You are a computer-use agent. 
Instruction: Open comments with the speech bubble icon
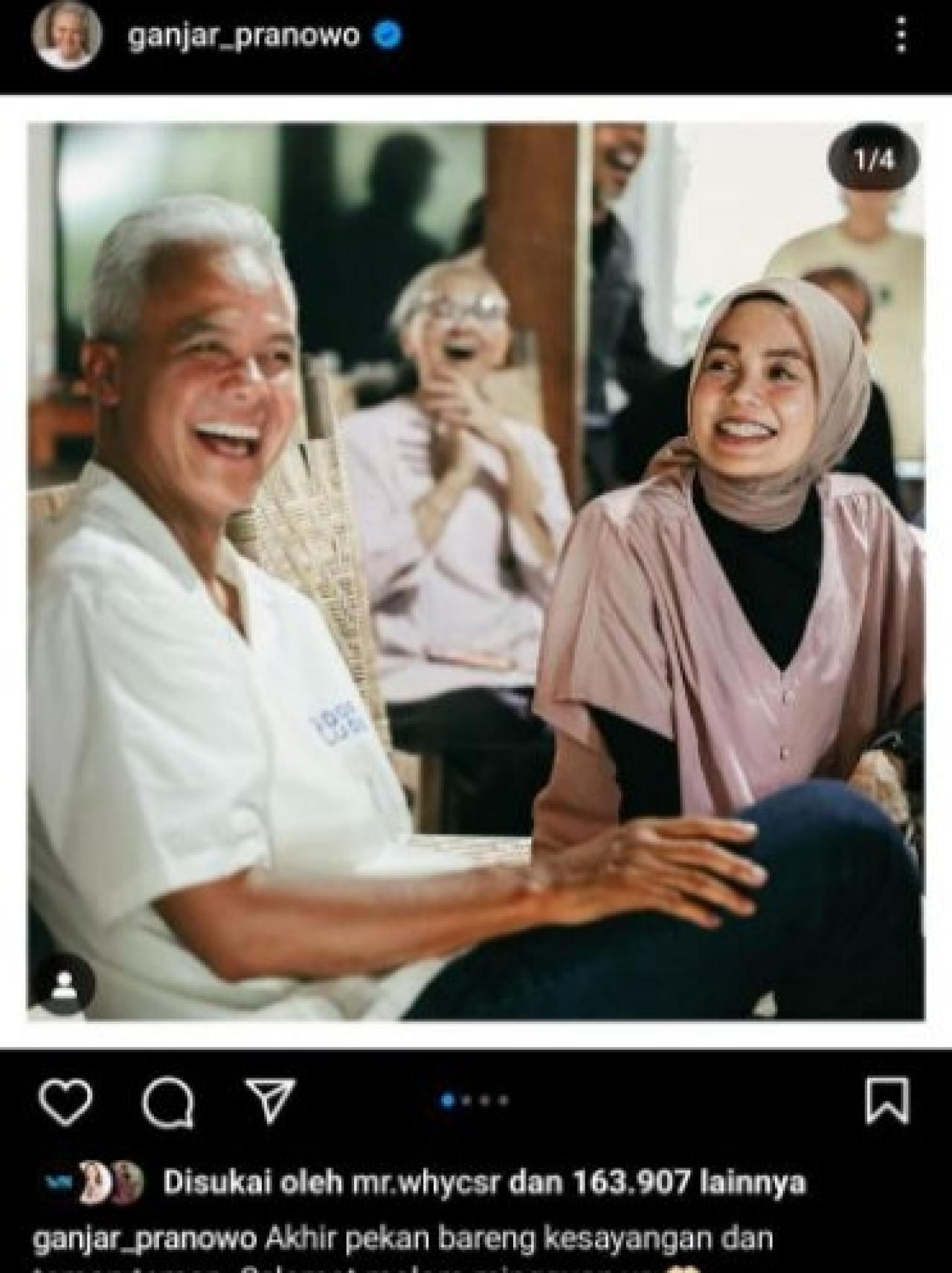[x=168, y=1101]
